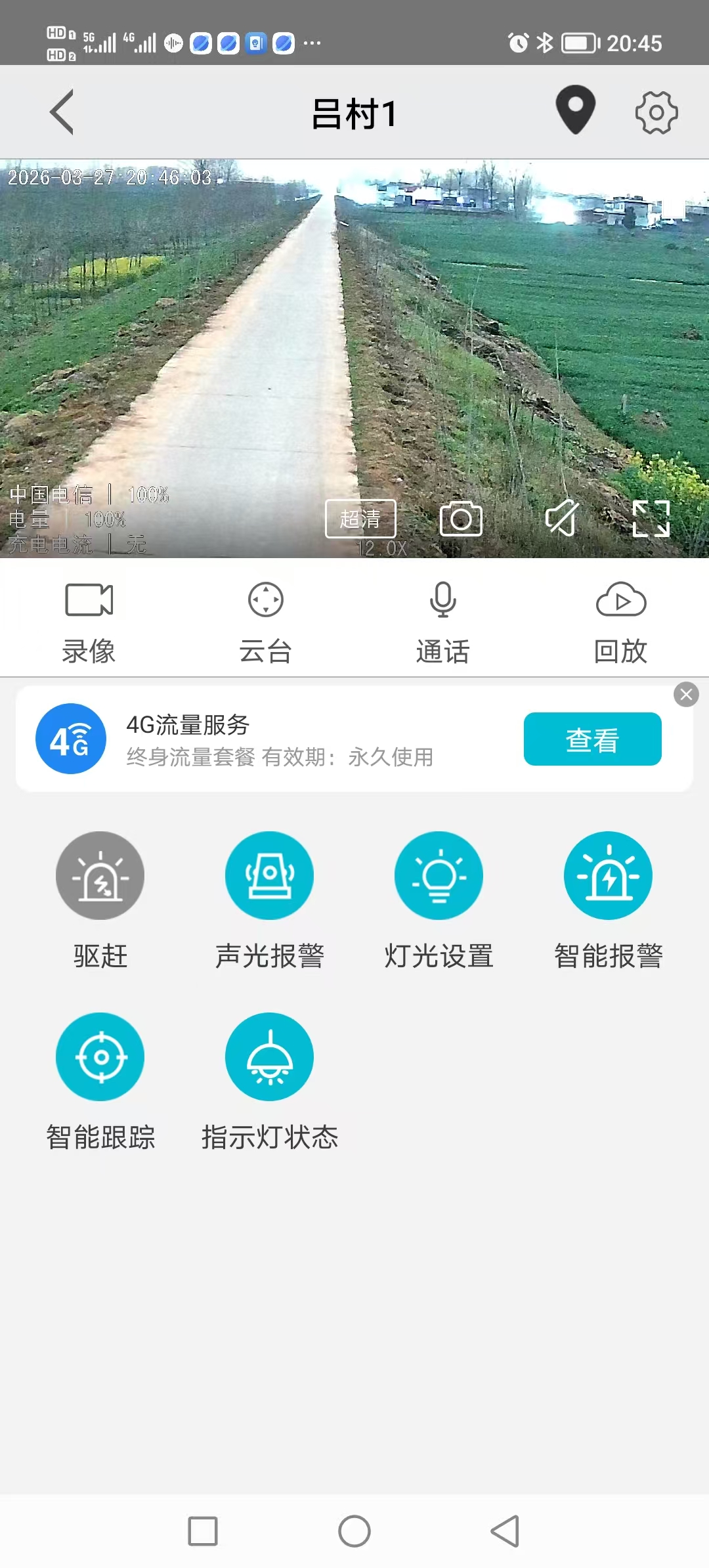709x1568 pixels.
Task: Open the 云台 pan-tilt controls
Action: pyautogui.click(x=266, y=621)
